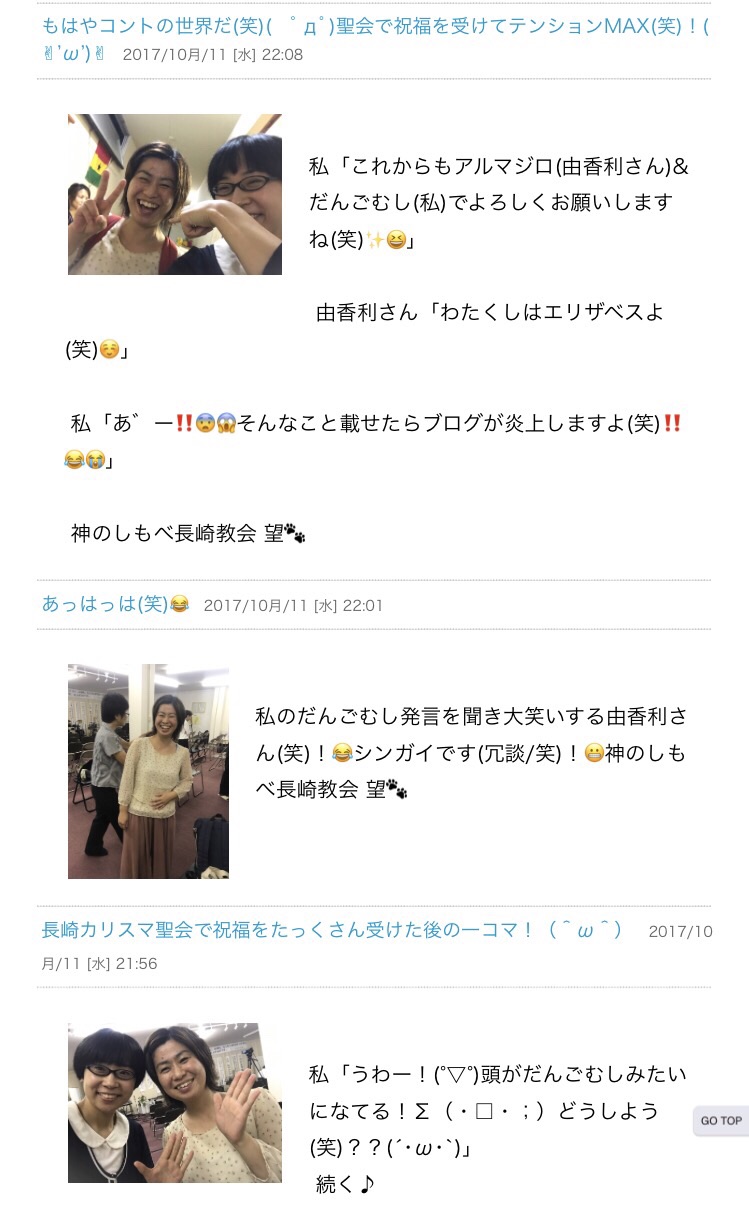The width and height of the screenshot is (749, 1228).
Task: Open post titled もはやコントの世界だ
Action: coord(375,25)
